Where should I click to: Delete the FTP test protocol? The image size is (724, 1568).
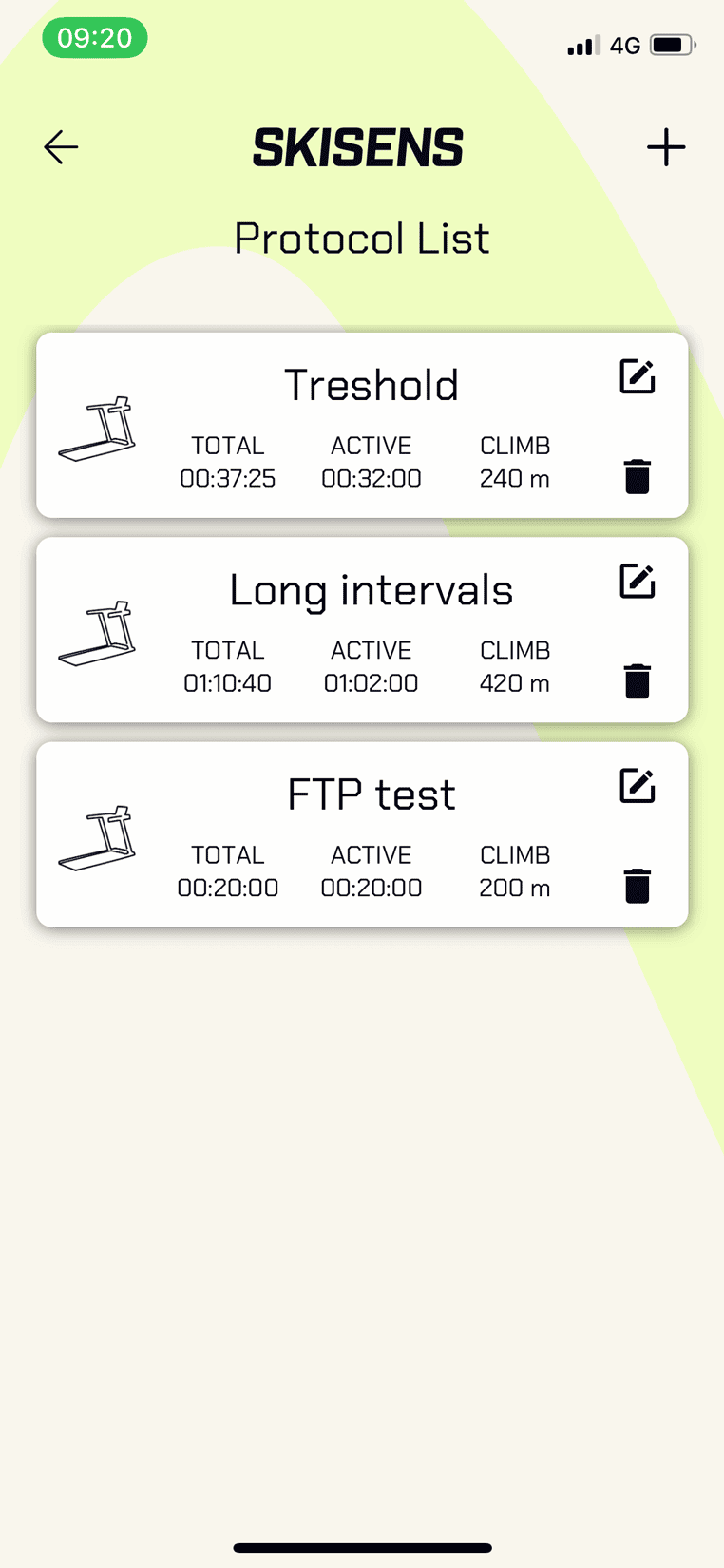click(638, 885)
